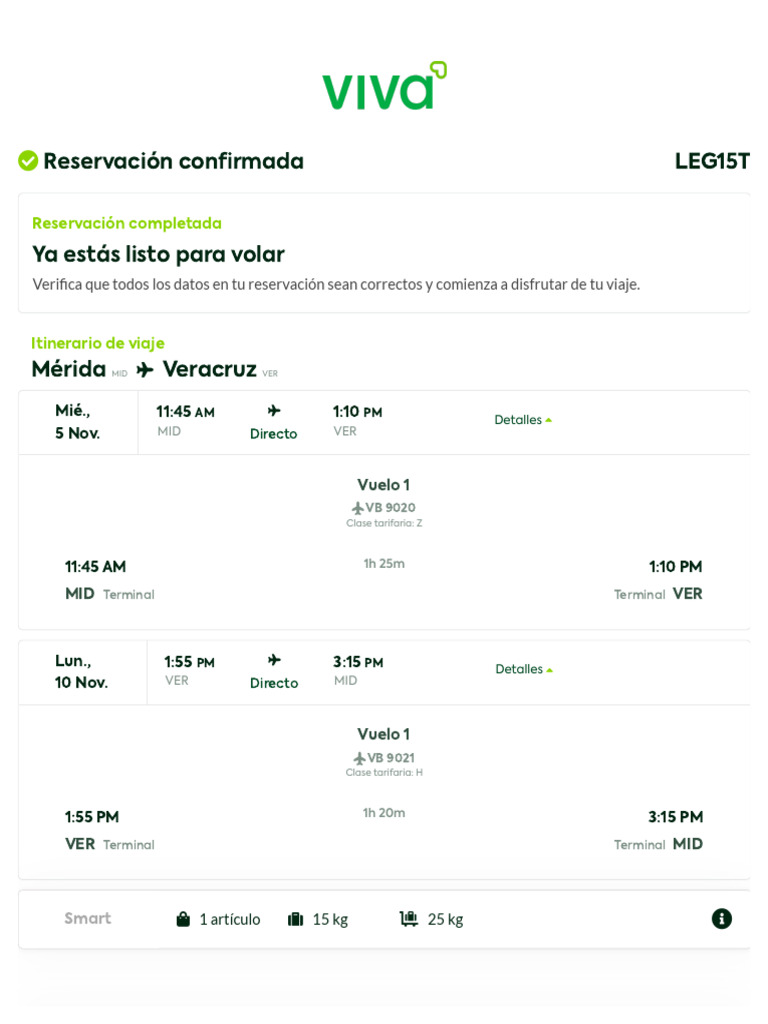
Task: Collapse Detalles for the 10 Nov. flight
Action: click(524, 669)
